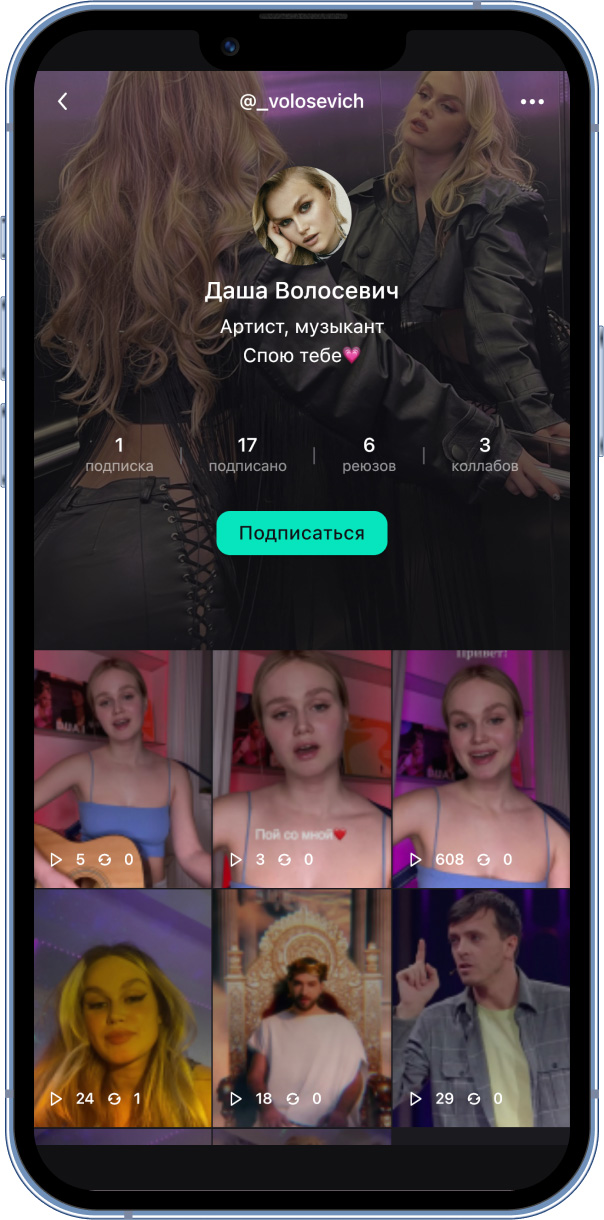Open the video with 29 plays
Viewport: 604px width, 1220px height.
click(x=481, y=1008)
